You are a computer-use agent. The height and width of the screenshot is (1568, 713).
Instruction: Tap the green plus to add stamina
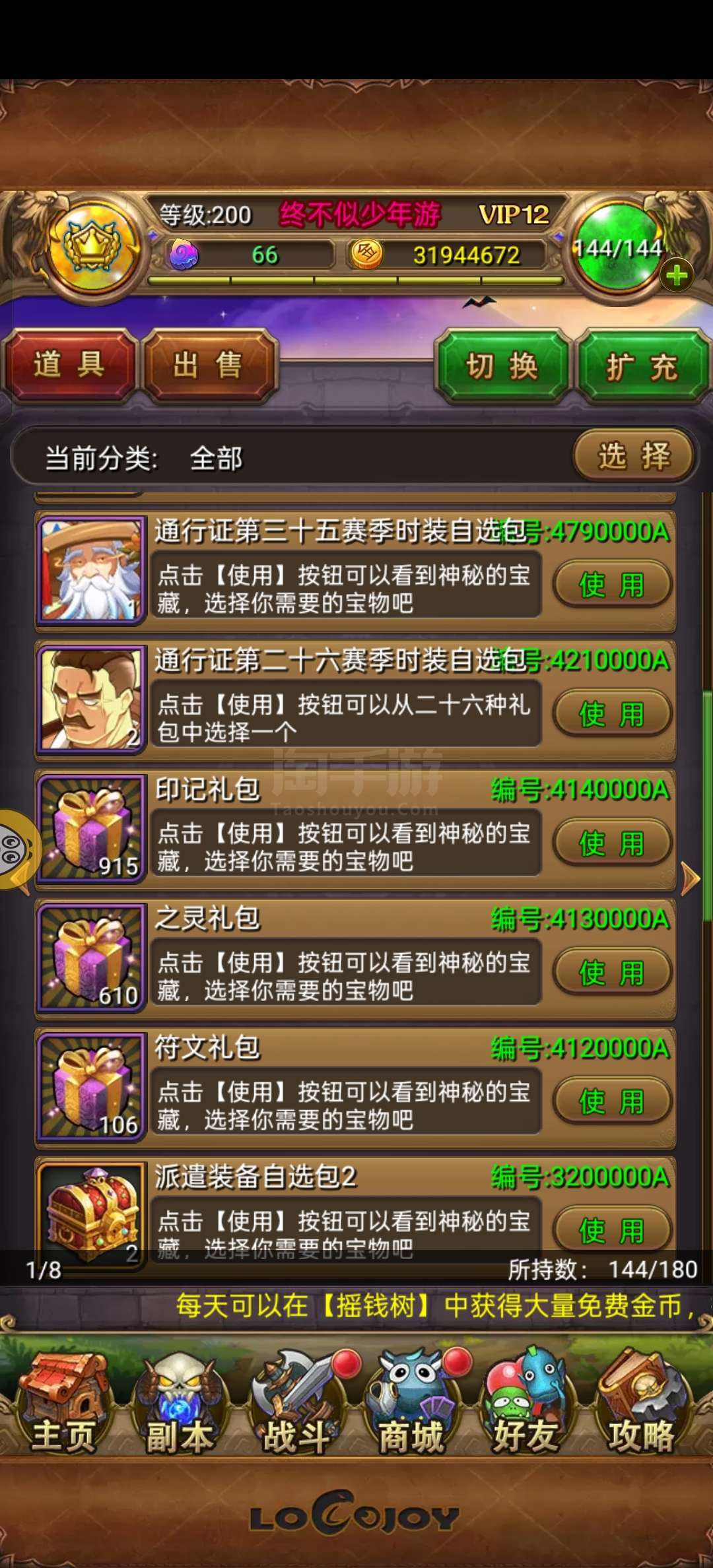click(x=677, y=275)
